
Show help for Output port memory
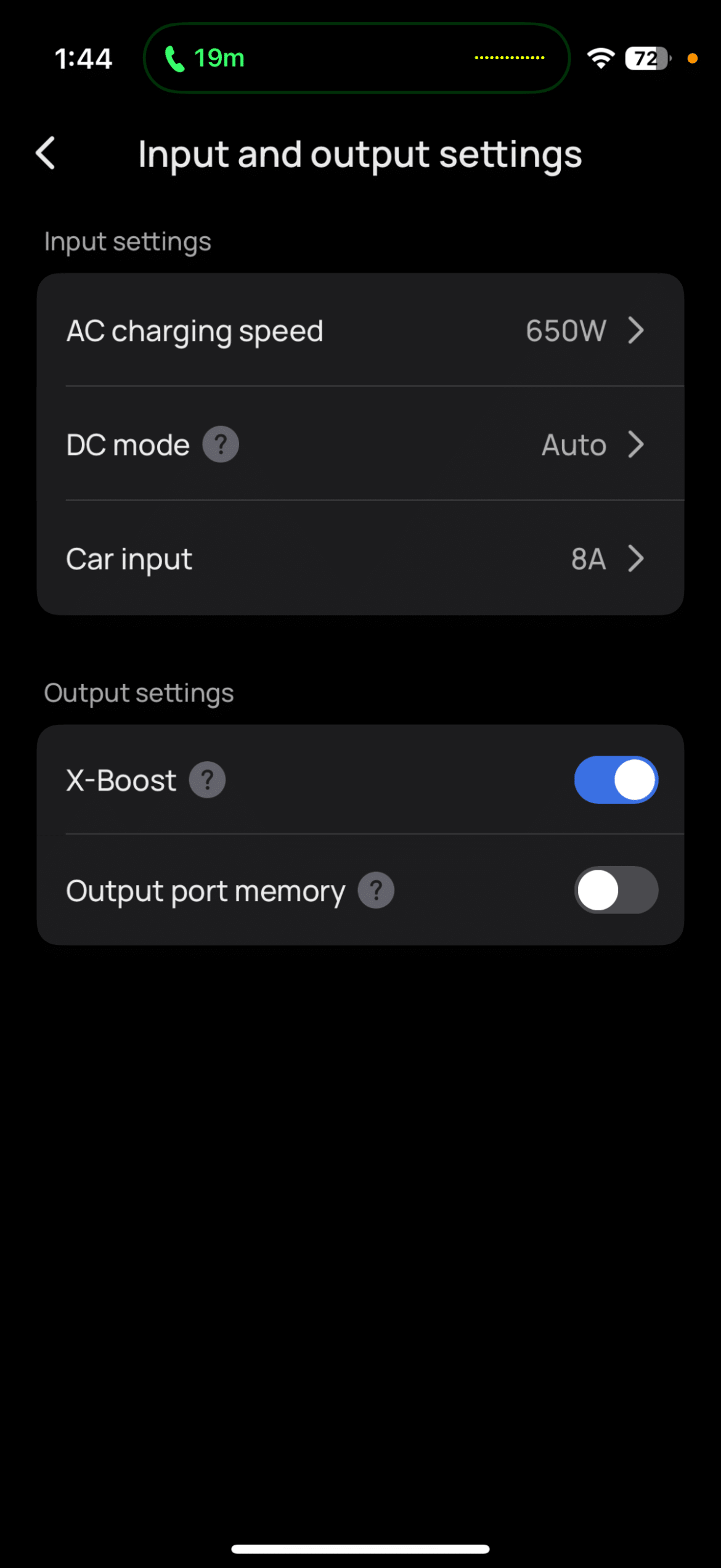click(377, 890)
